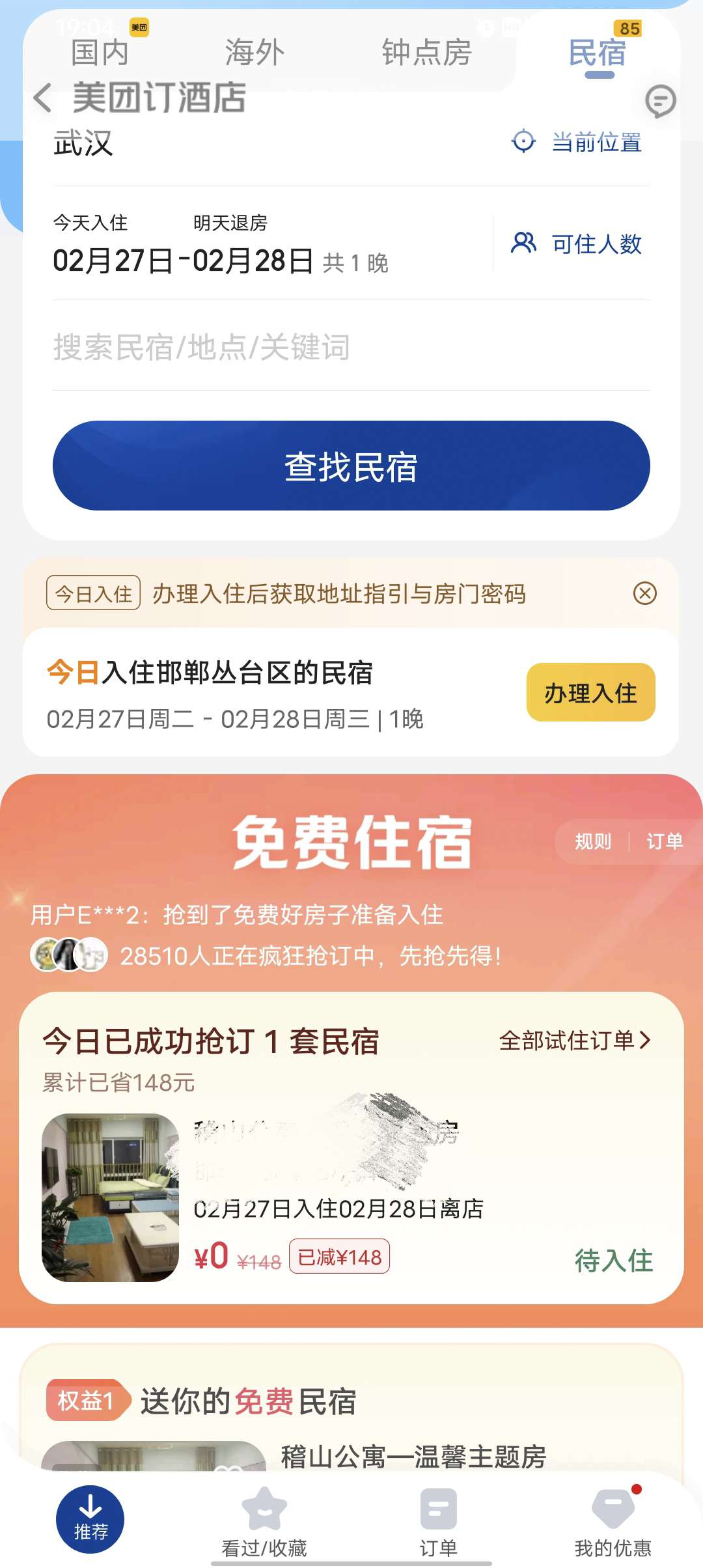Tap 办理入住 for the 邯郸丛台区 stay
This screenshot has width=703, height=1568.
[590, 693]
